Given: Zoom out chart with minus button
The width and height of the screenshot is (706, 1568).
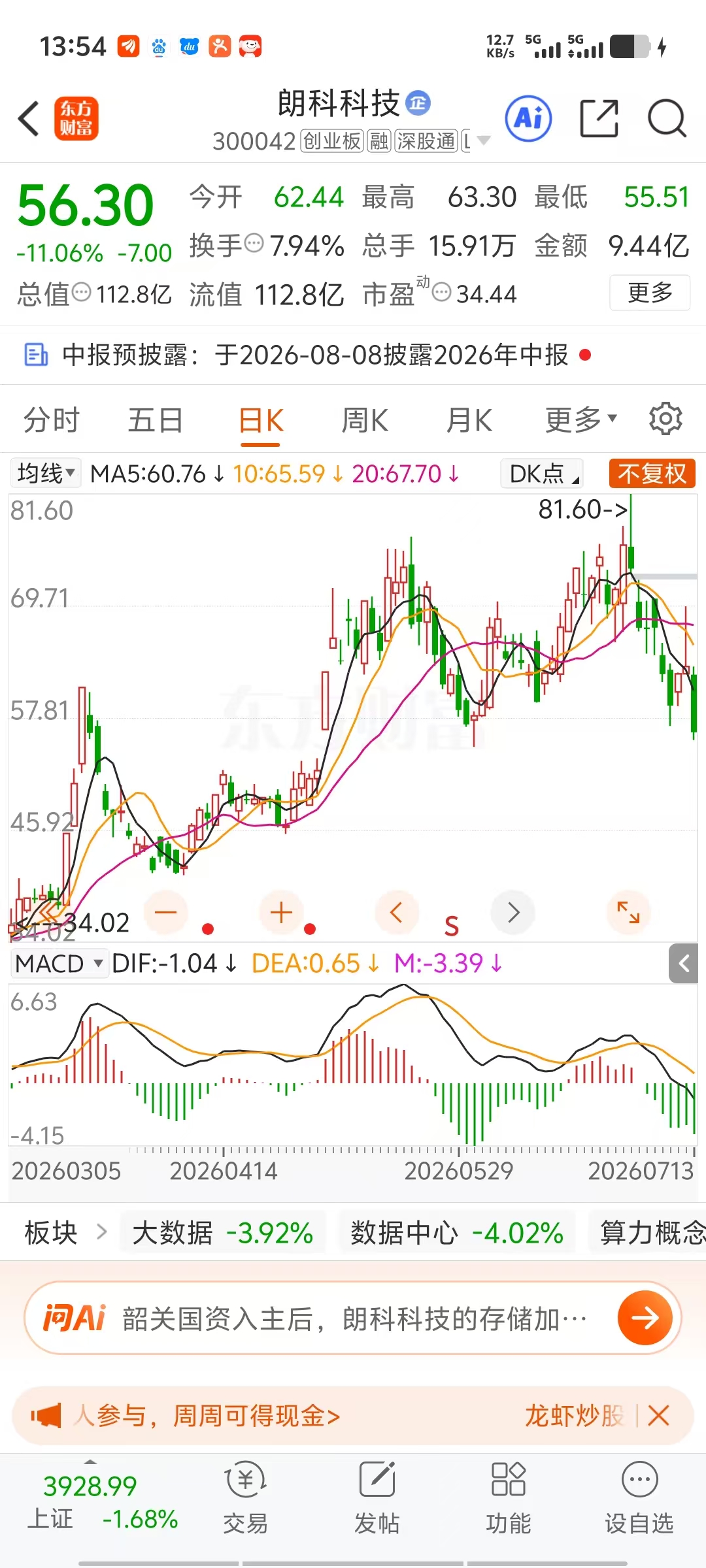Looking at the screenshot, I should (x=166, y=912).
